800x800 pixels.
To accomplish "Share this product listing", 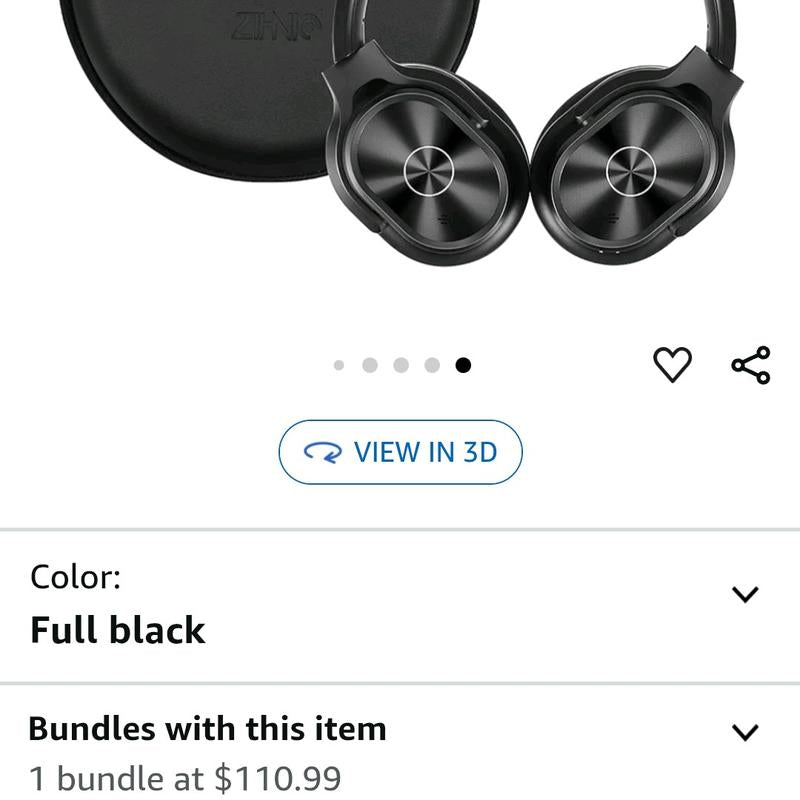I will pyautogui.click(x=751, y=365).
